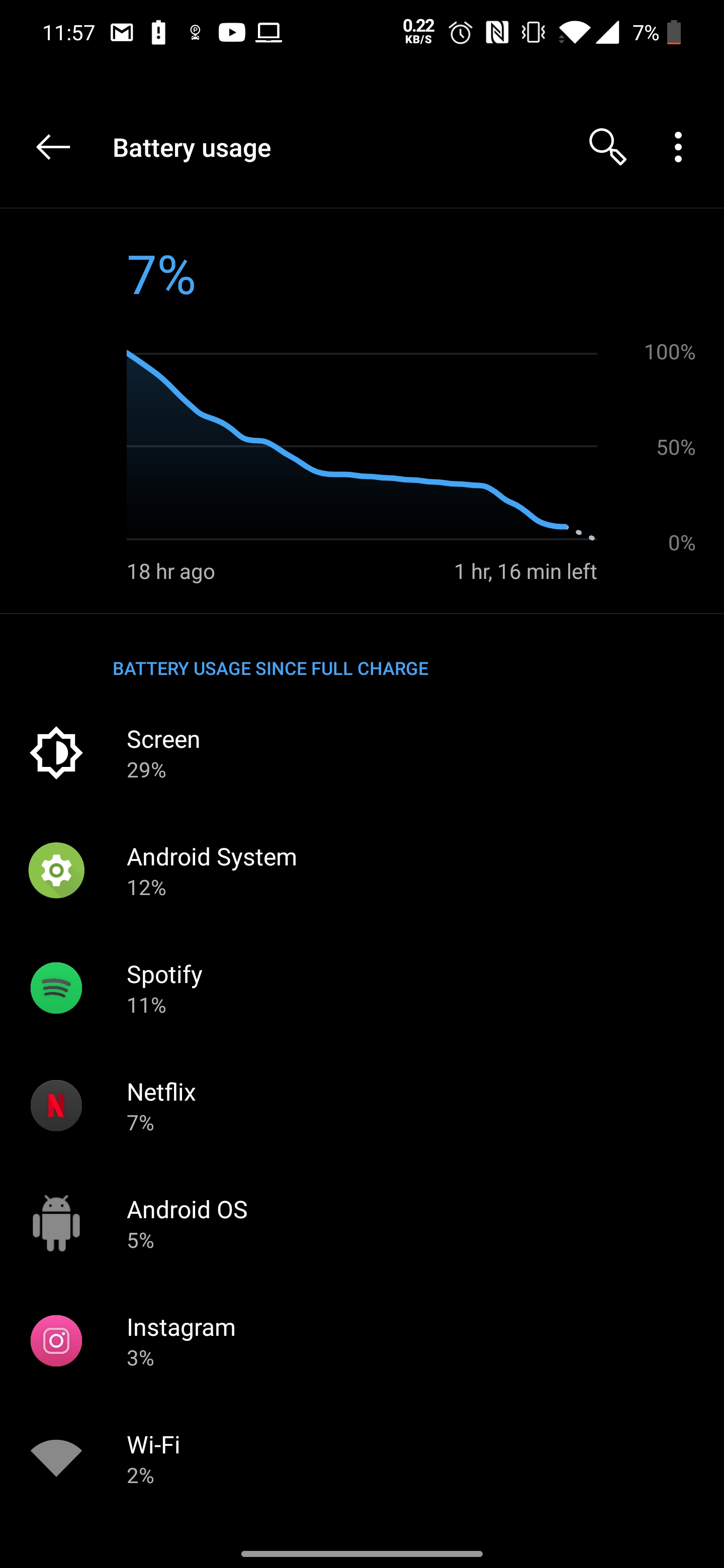Viewport: 724px width, 1568px height.
Task: Open the Wi-Fi usage row
Action: 361,1458
